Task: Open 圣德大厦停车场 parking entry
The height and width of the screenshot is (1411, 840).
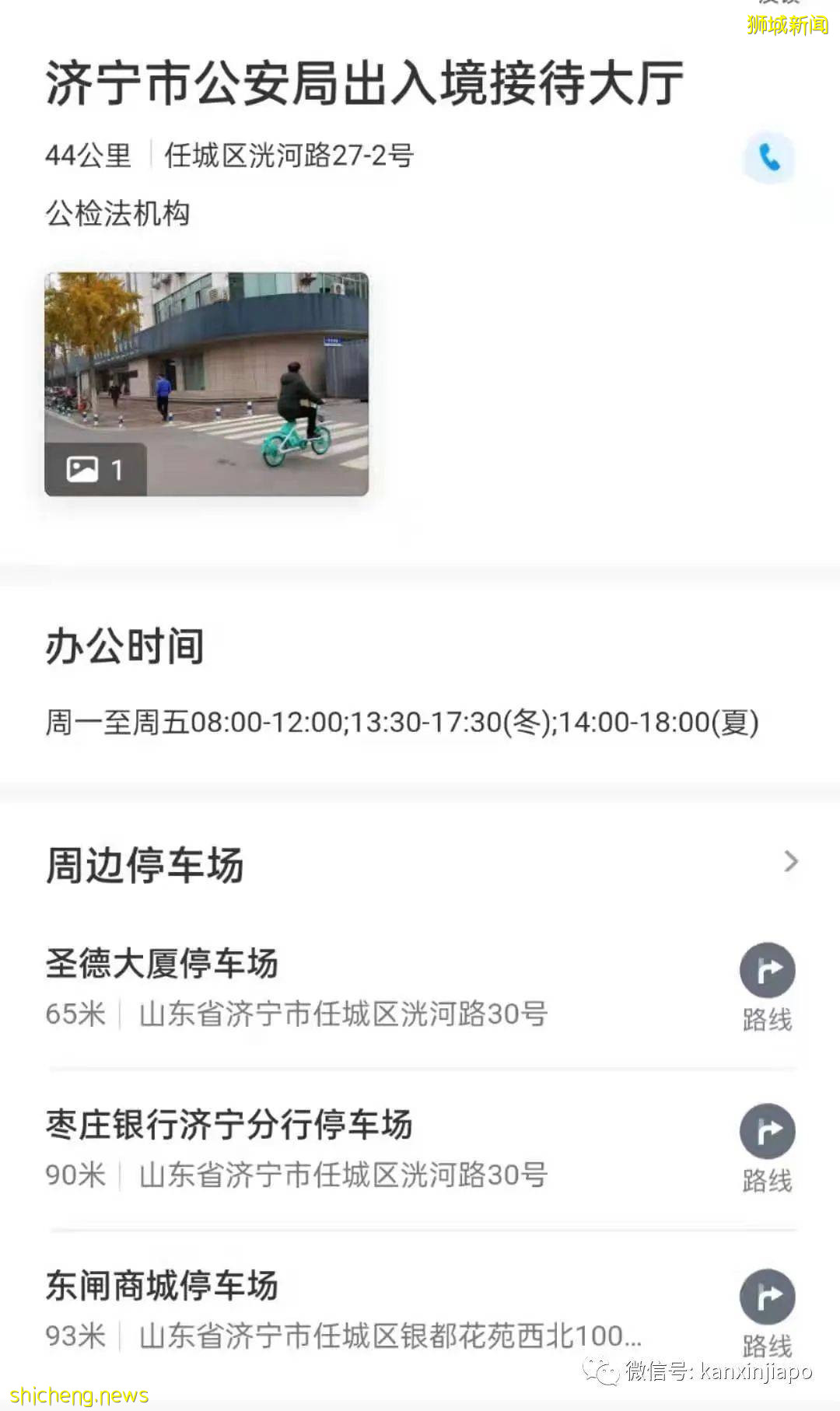Action: click(163, 963)
